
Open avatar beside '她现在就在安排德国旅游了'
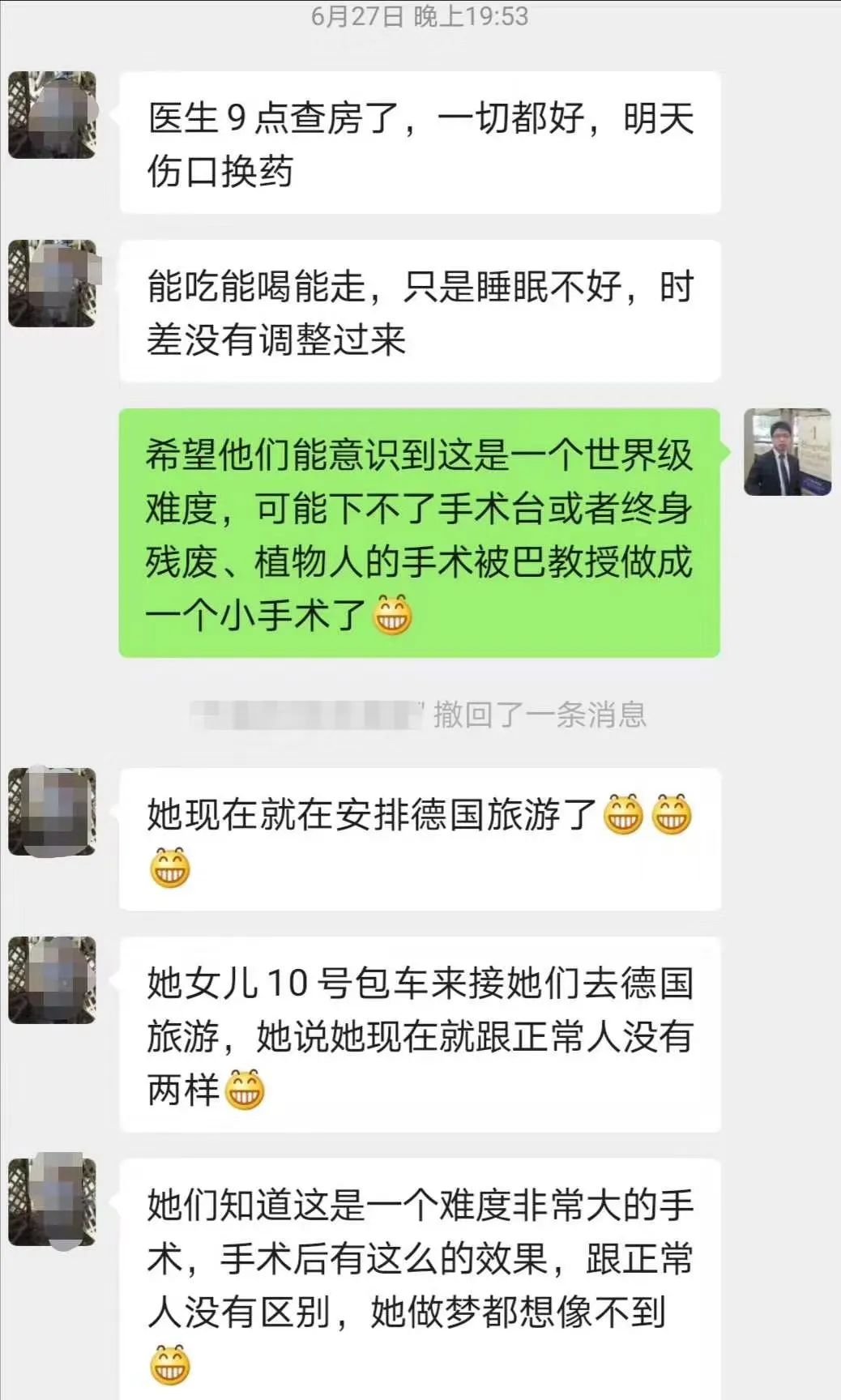(52, 812)
